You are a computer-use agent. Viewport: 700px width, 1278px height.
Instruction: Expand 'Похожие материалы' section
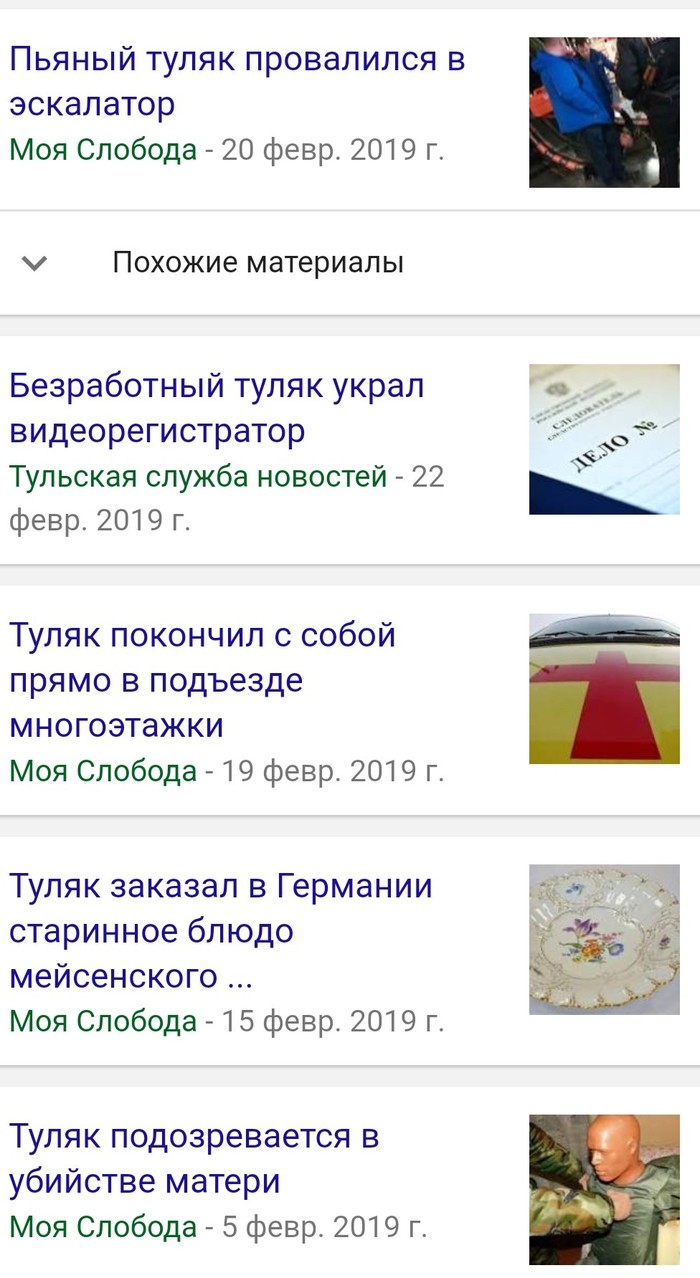257,263
